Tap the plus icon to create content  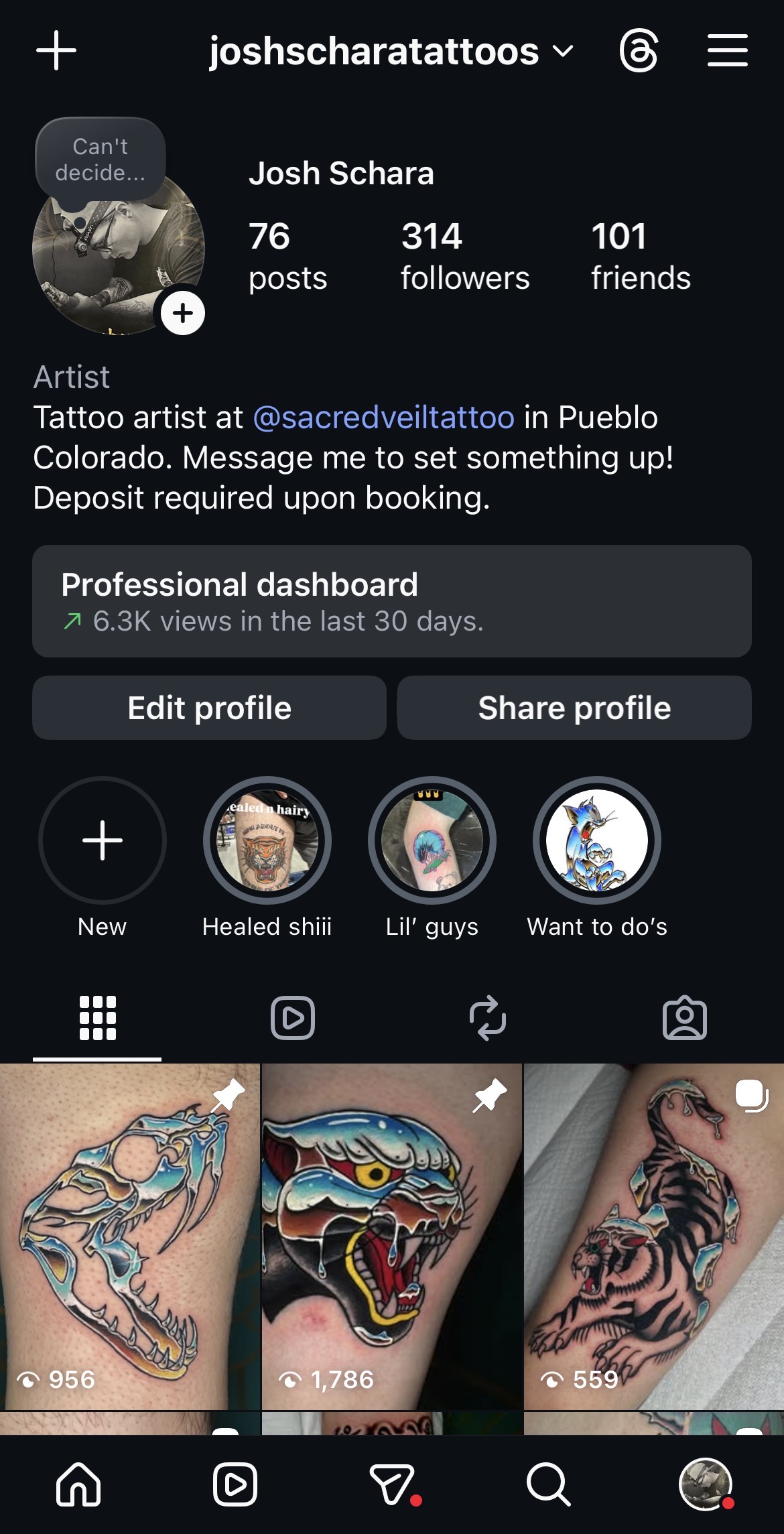(56, 51)
